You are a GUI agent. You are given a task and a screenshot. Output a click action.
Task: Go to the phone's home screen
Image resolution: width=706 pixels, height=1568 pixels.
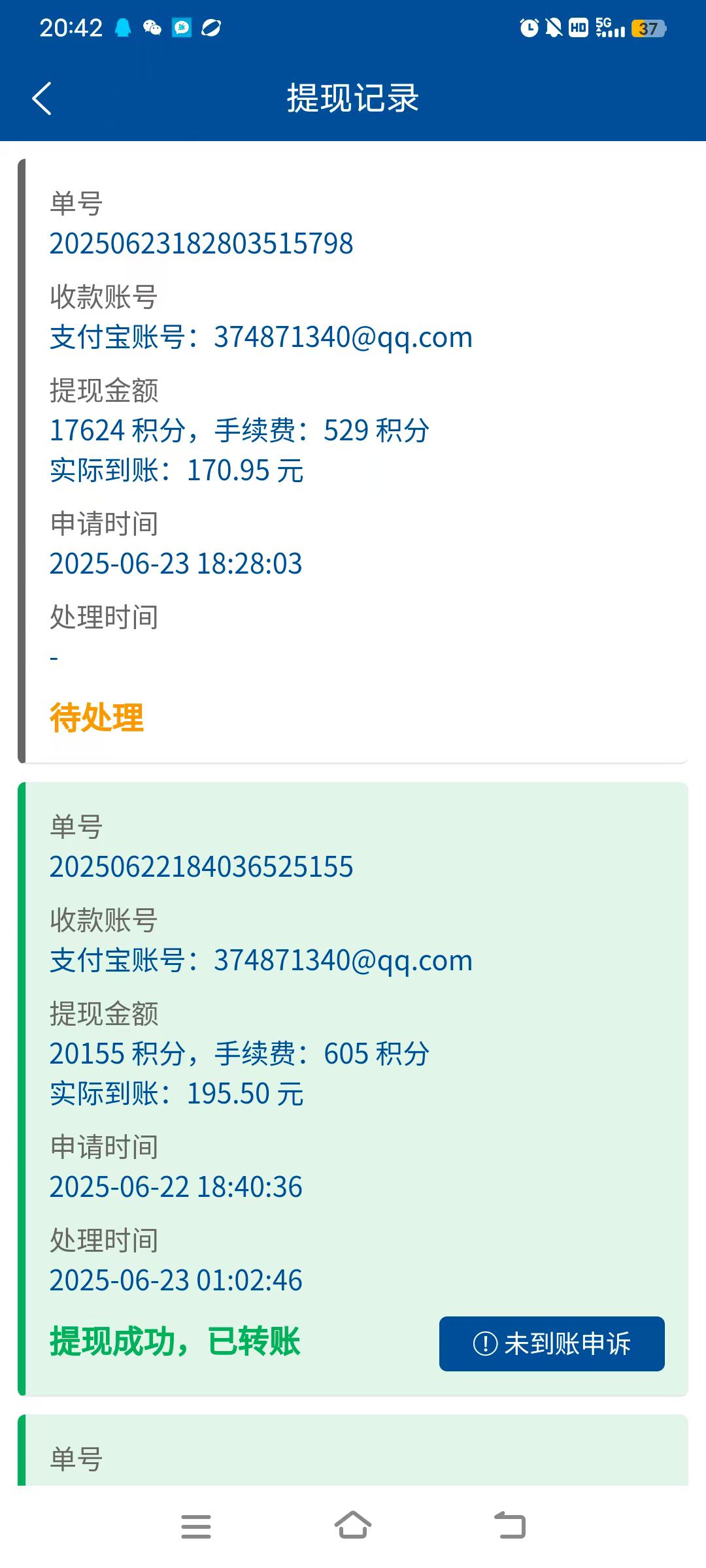pyautogui.click(x=353, y=1526)
